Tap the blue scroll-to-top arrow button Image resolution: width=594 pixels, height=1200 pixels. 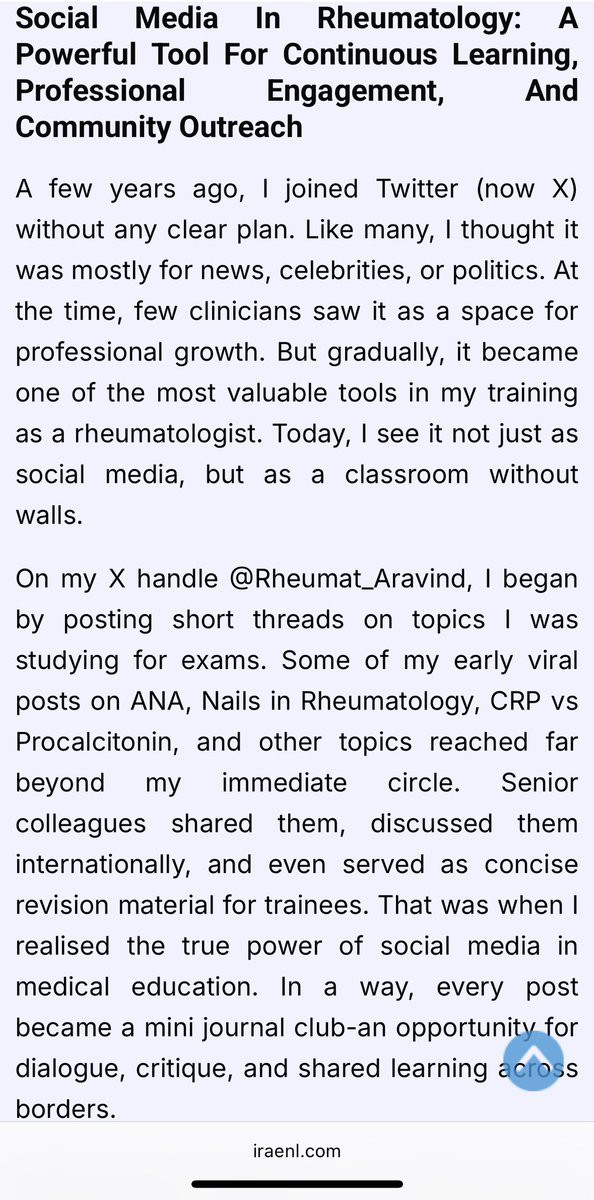(533, 1060)
